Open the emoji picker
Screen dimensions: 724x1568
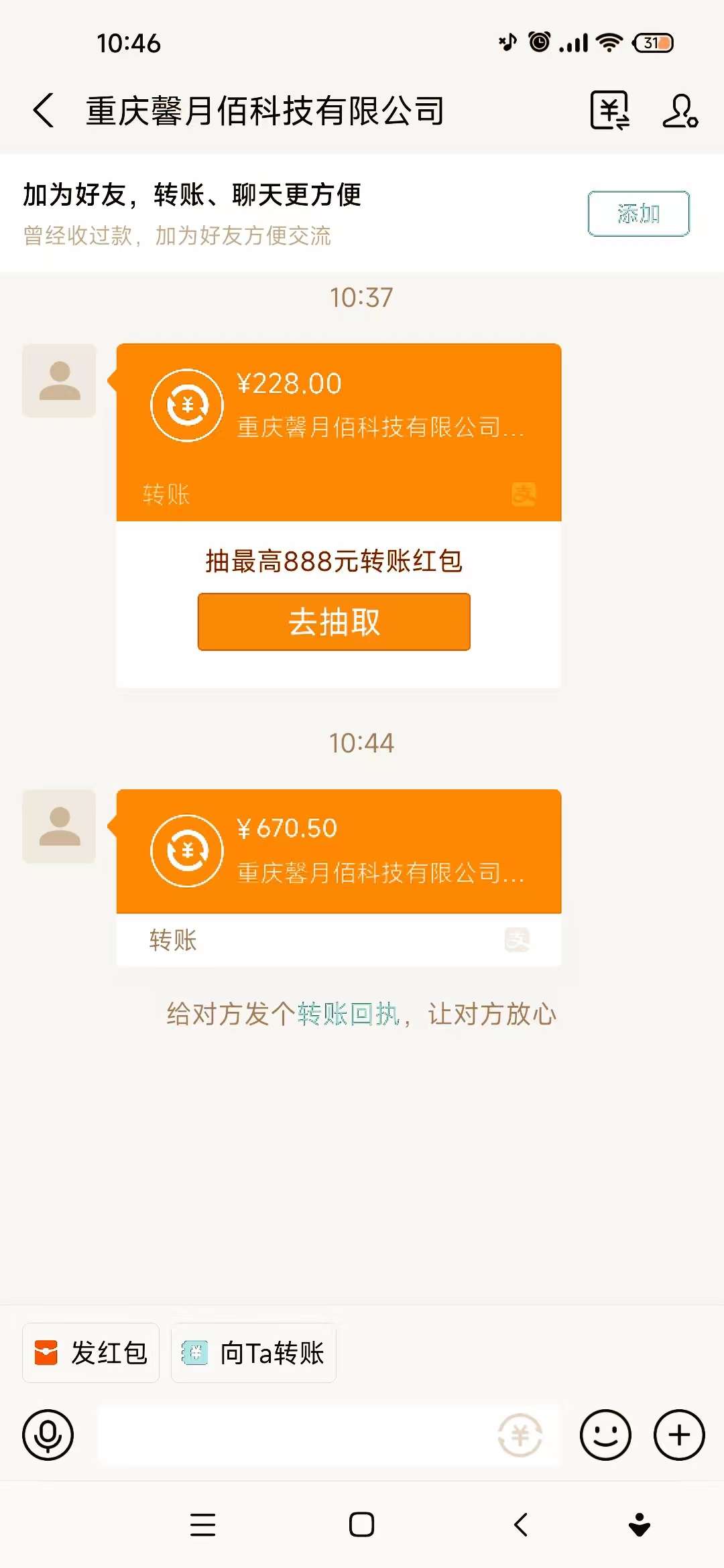click(x=605, y=1435)
